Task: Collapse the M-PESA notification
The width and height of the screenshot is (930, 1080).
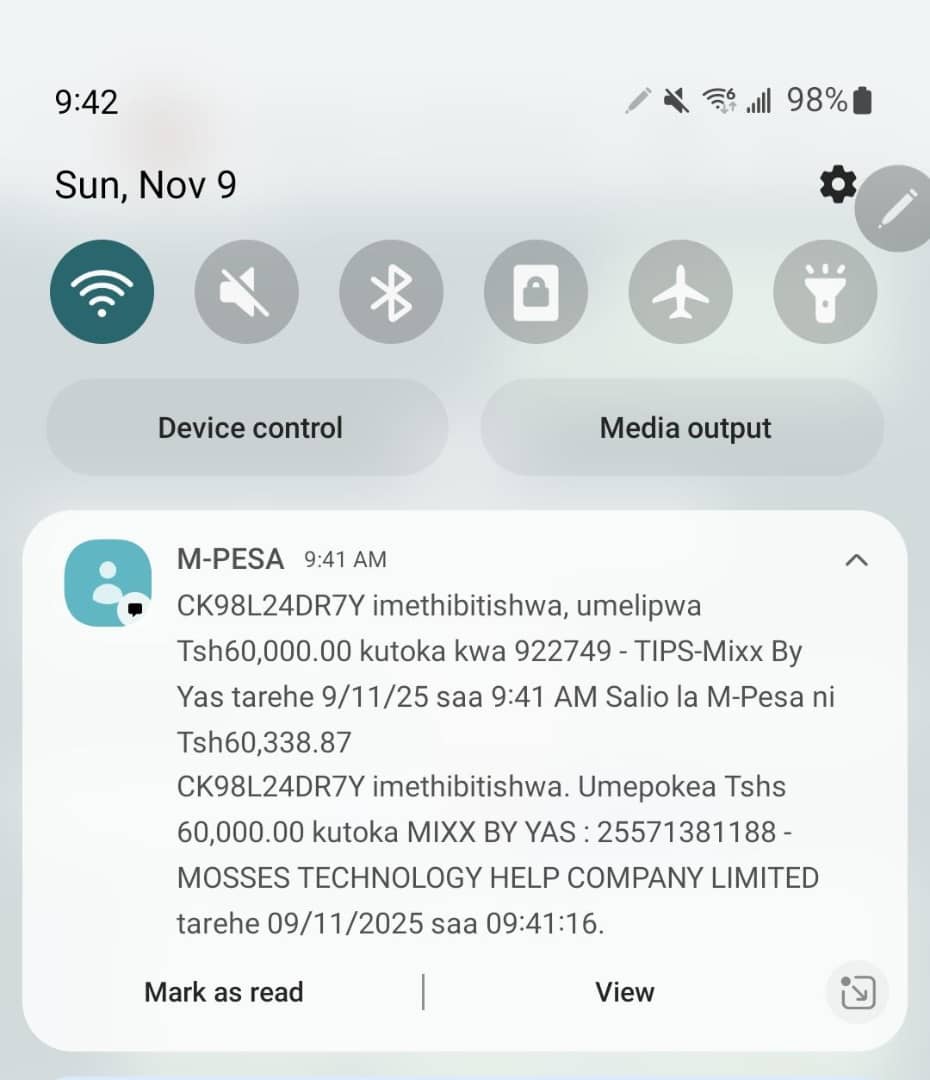Action: tap(856, 560)
